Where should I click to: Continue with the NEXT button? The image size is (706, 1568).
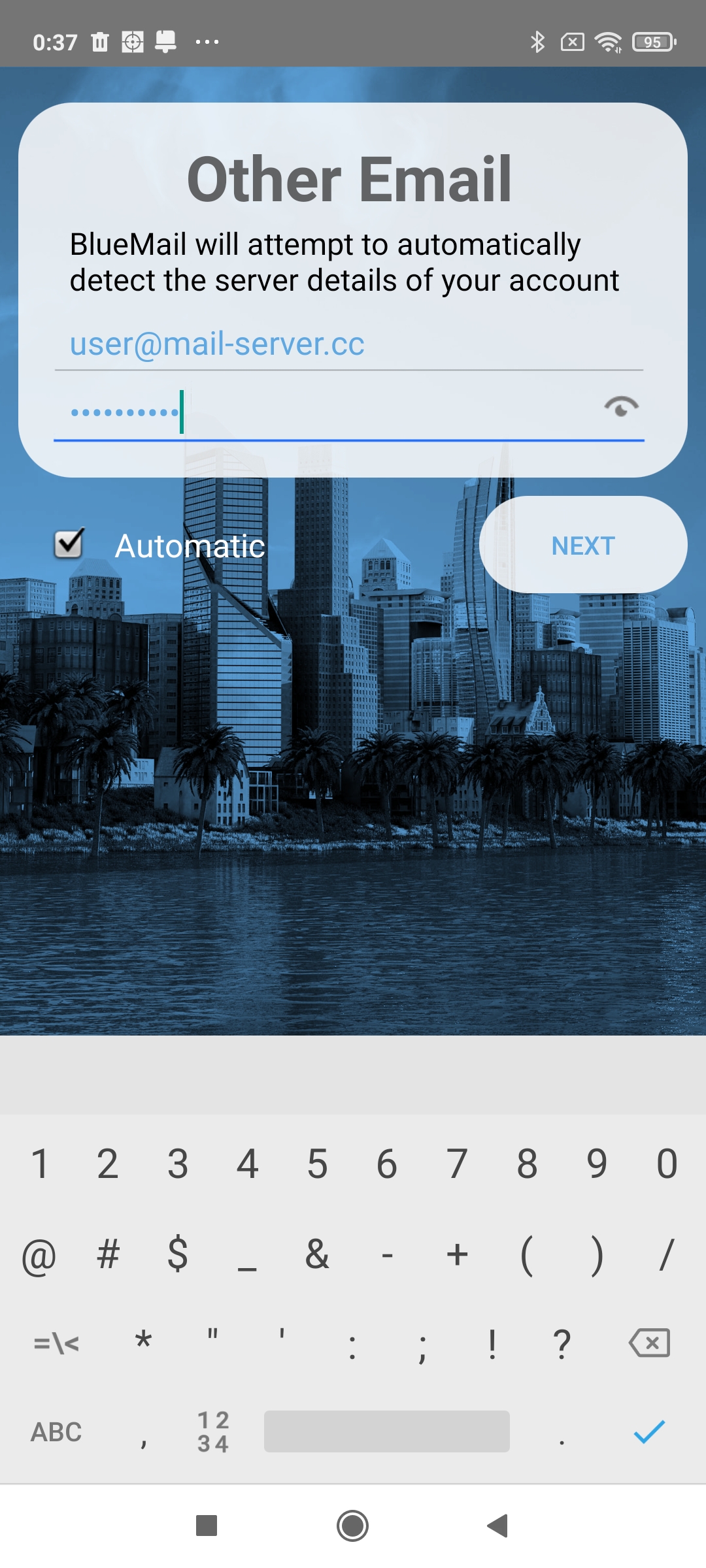click(x=582, y=545)
